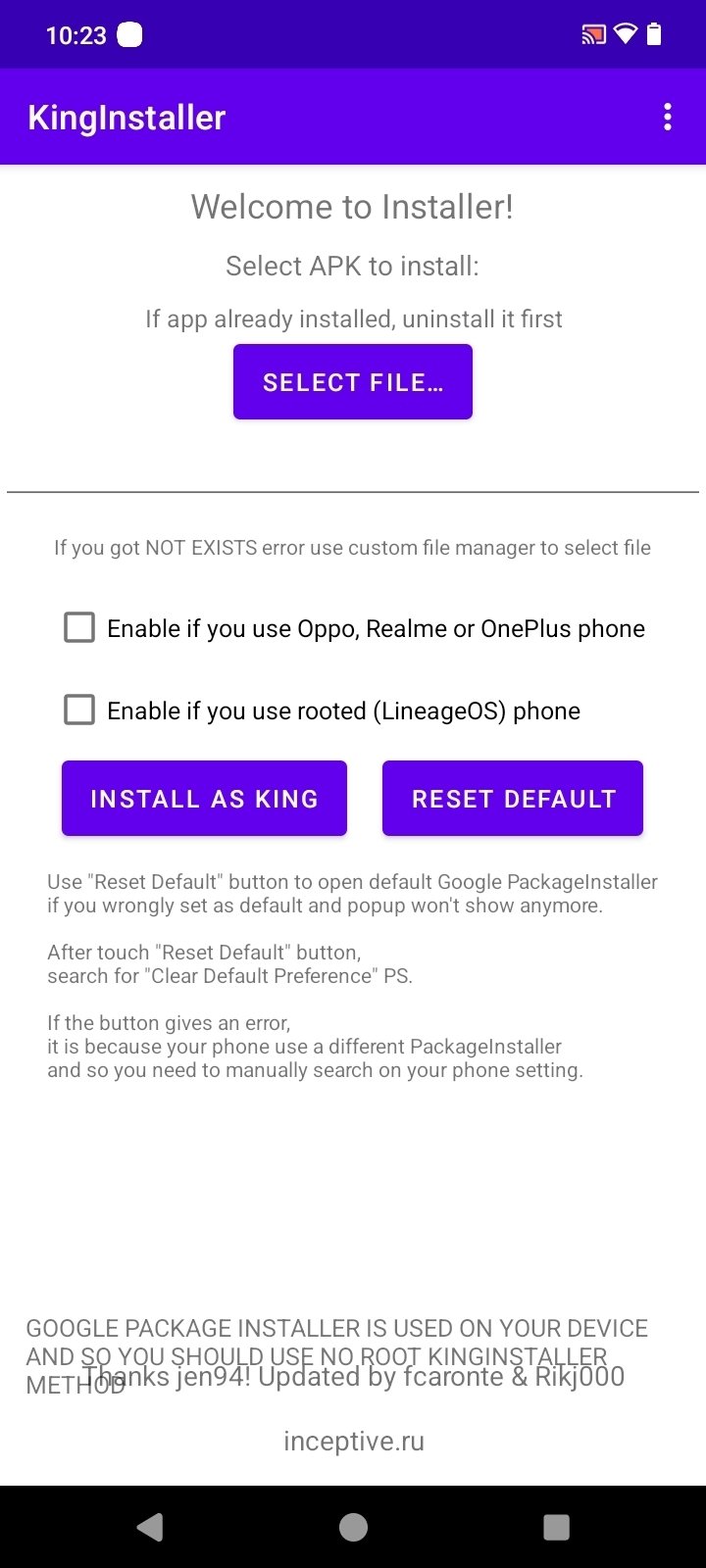The width and height of the screenshot is (706, 1568).
Task: Go back using the system back button
Action: [x=150, y=1527]
